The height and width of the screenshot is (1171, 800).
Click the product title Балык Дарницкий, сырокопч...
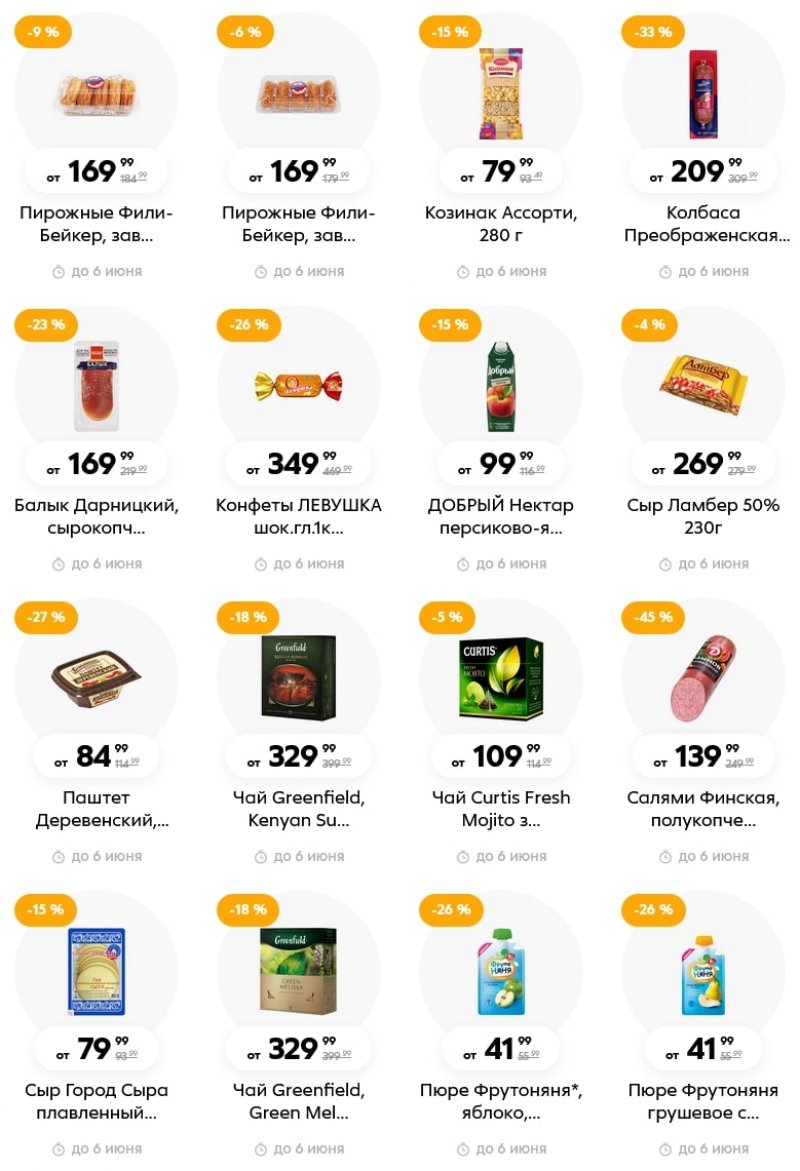[96, 516]
